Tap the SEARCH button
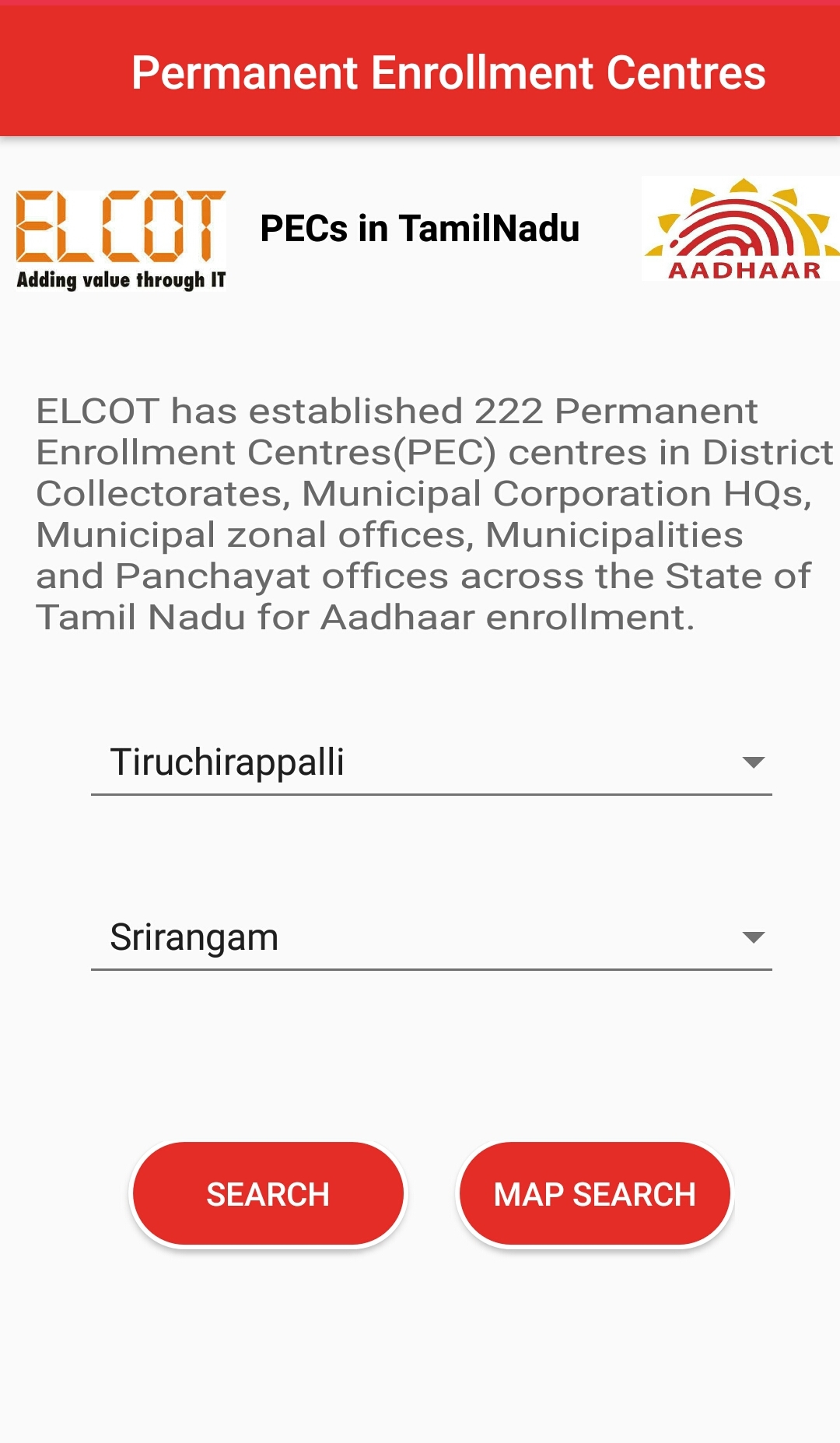840x1443 pixels. 268,1194
